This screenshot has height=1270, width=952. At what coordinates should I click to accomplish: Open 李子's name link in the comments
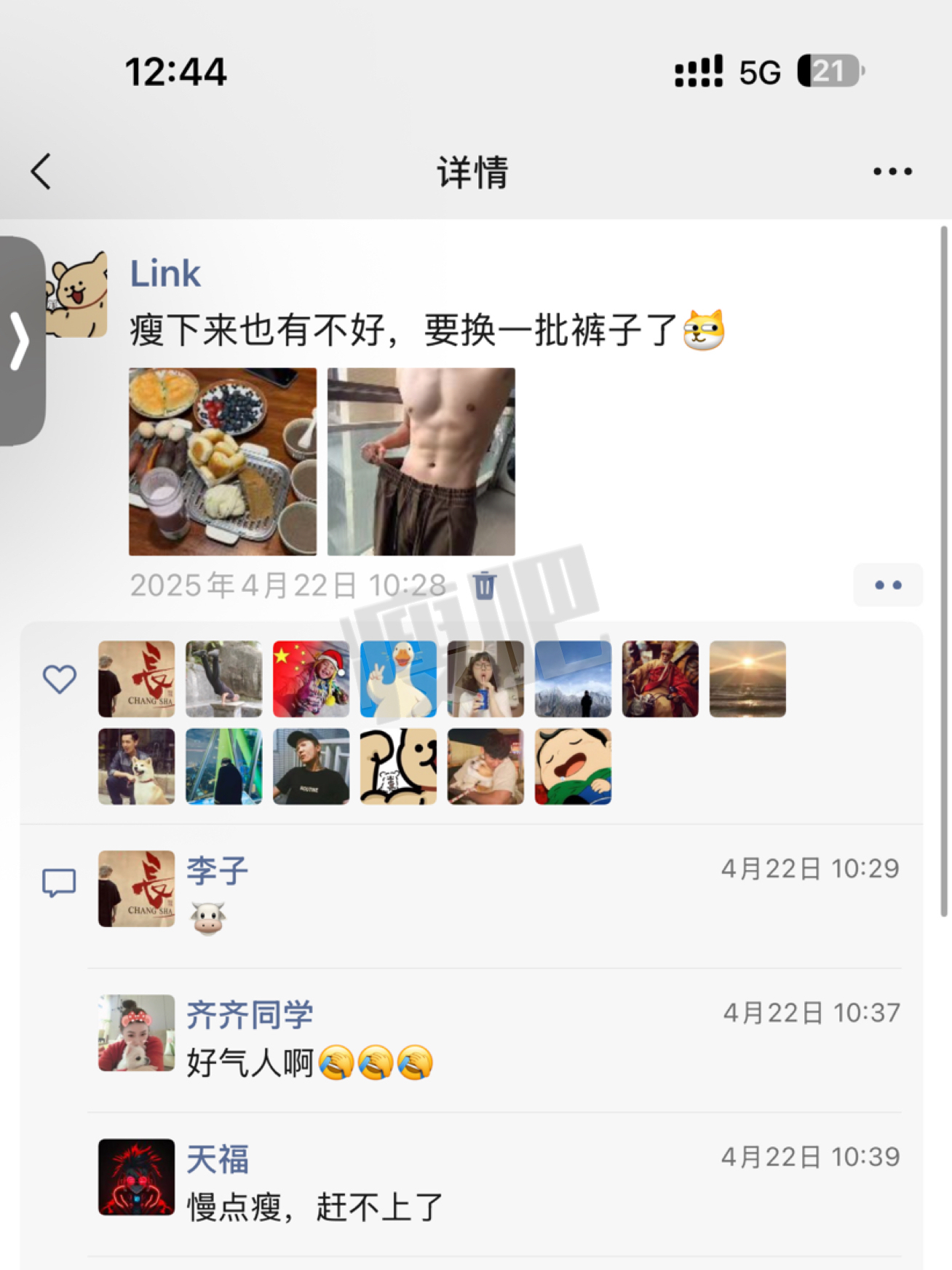click(x=218, y=870)
